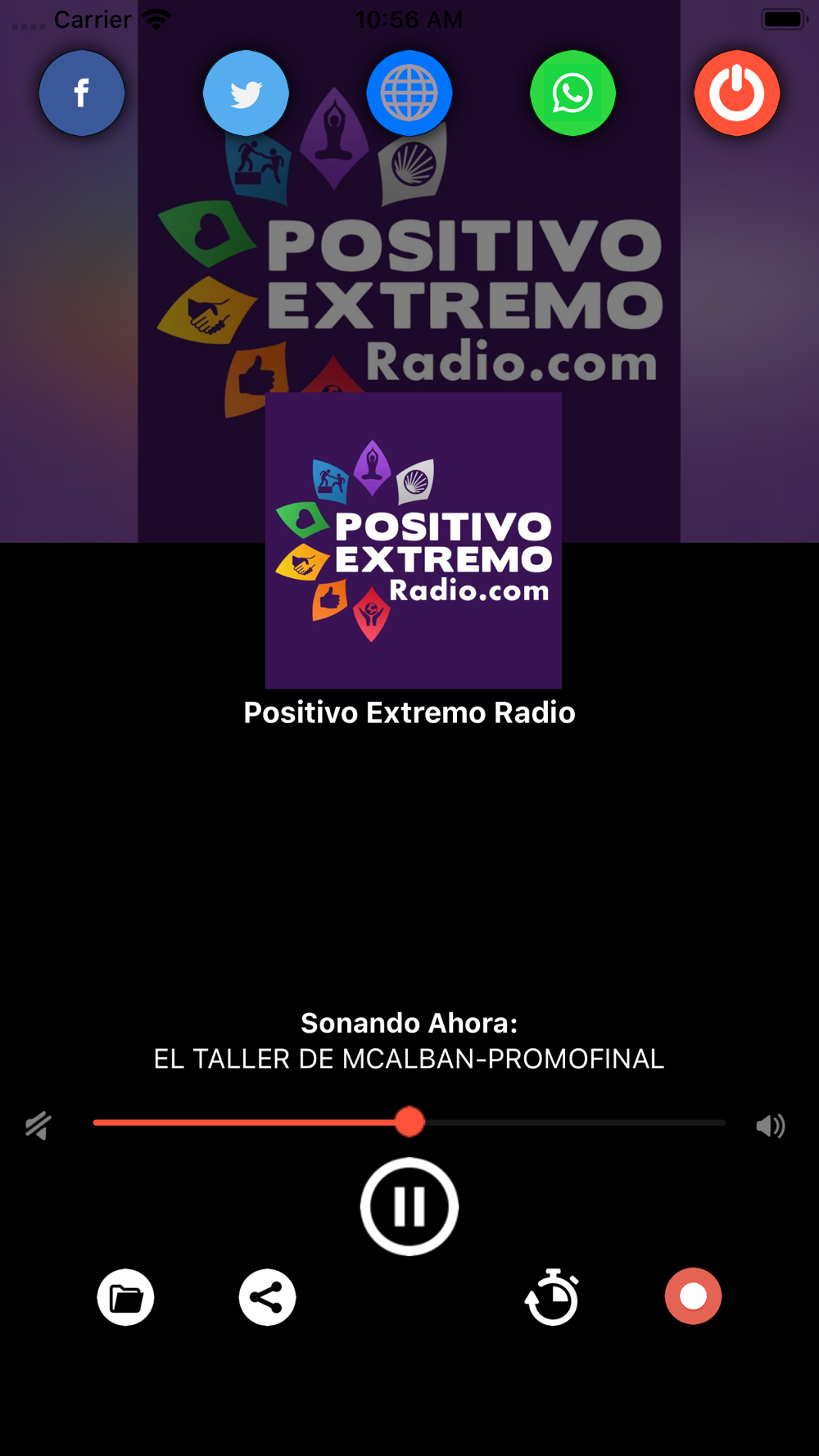The image size is (819, 1456).
Task: Raise volume with the loud speaker icon
Action: point(771,1126)
